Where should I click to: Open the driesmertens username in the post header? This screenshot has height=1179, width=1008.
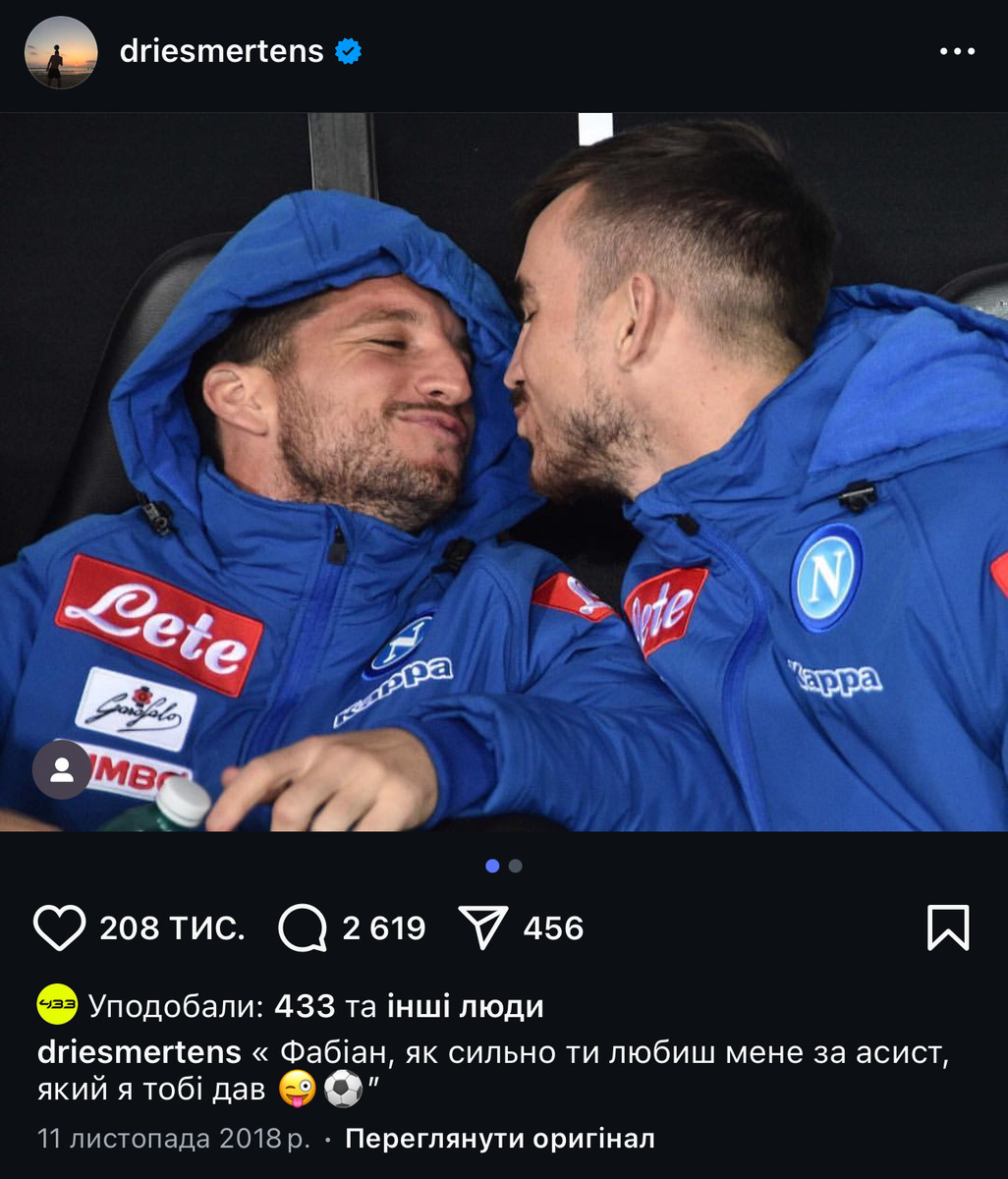pyautogui.click(x=221, y=52)
